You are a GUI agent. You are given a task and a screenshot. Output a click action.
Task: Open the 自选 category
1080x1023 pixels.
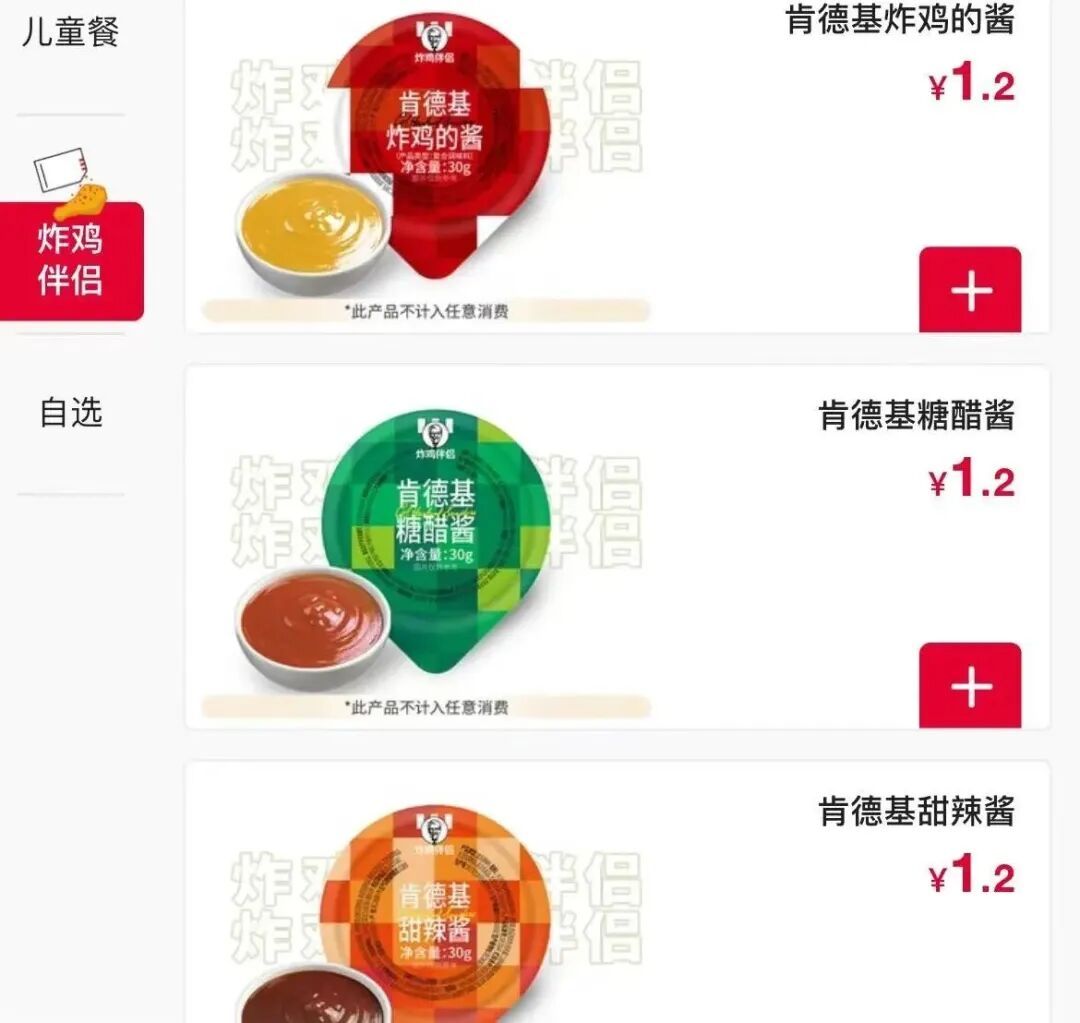click(71, 412)
